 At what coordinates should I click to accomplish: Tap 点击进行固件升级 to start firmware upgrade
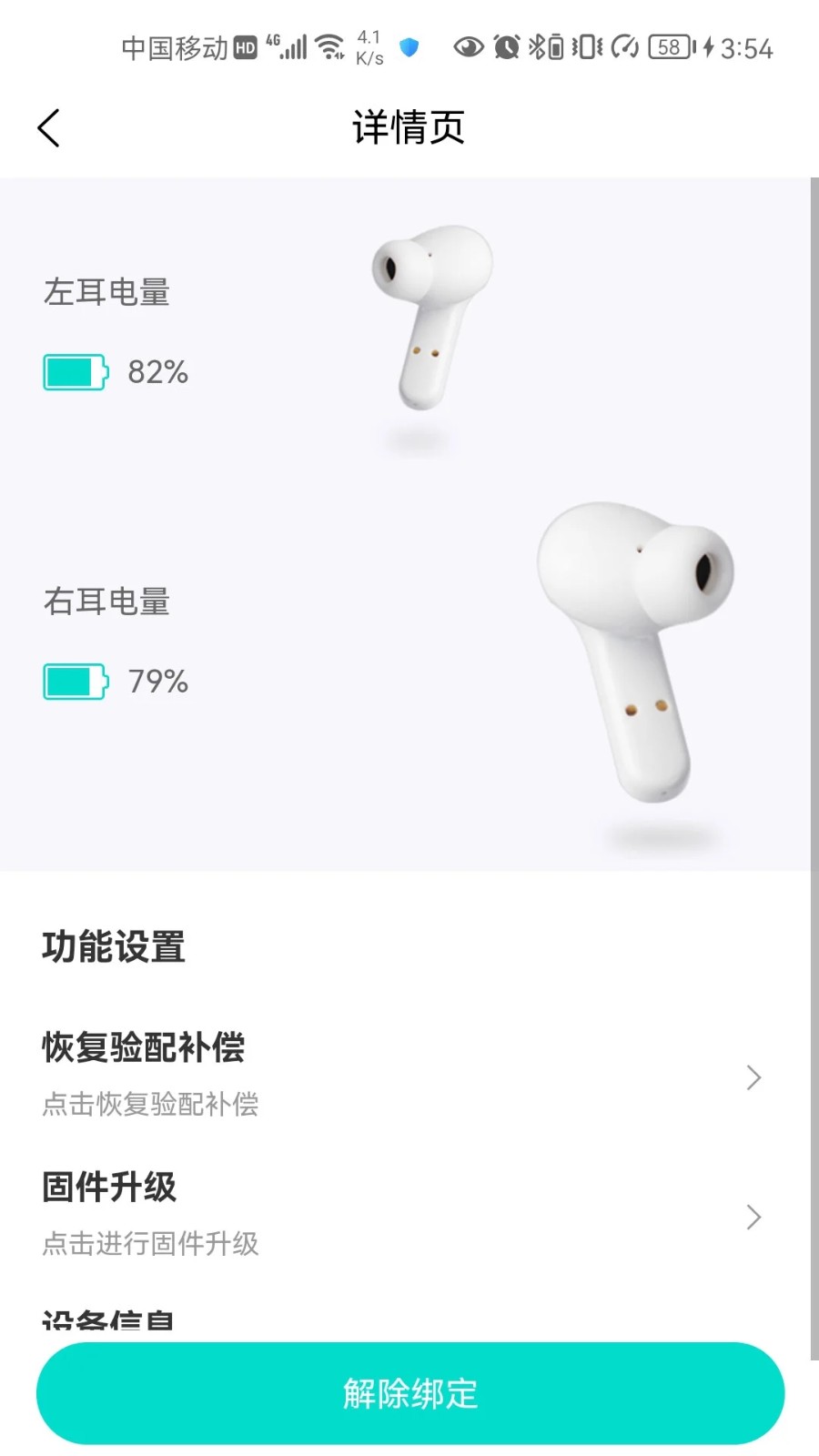(150, 1242)
